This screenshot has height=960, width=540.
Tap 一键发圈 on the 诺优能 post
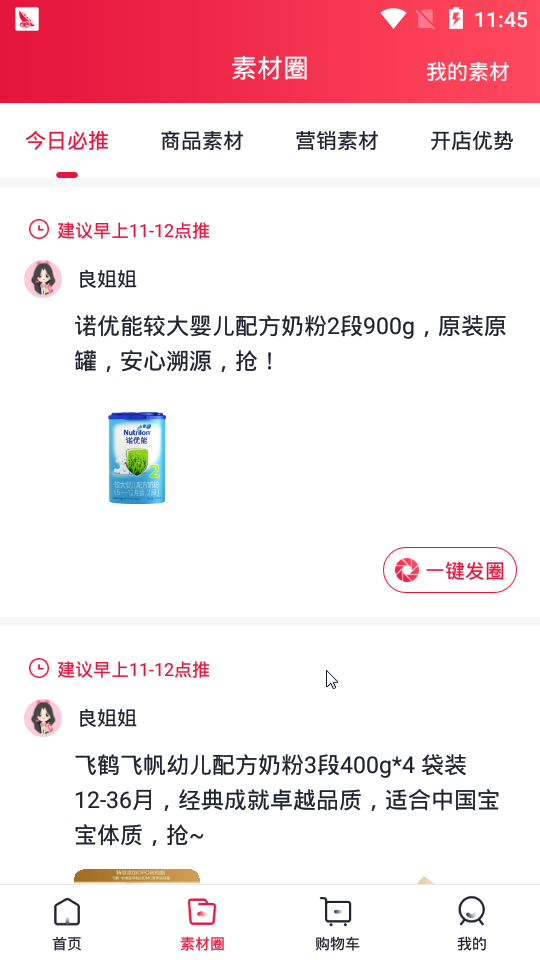(450, 570)
